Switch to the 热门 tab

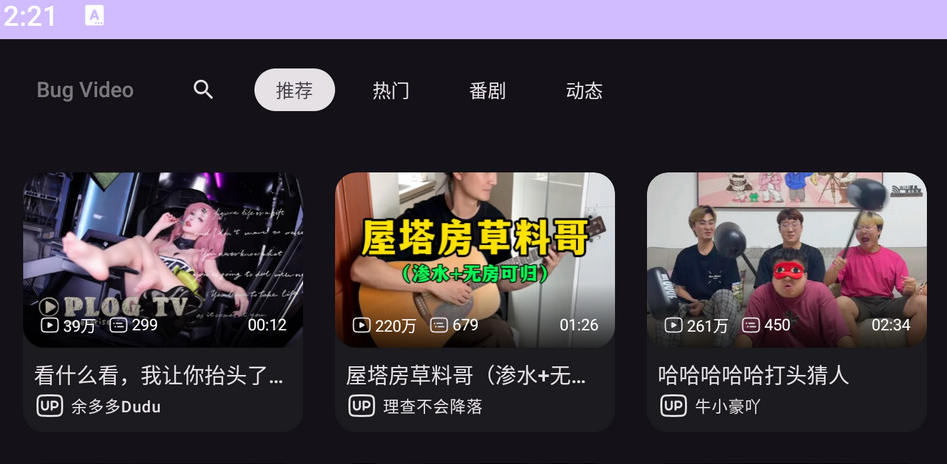point(391,90)
